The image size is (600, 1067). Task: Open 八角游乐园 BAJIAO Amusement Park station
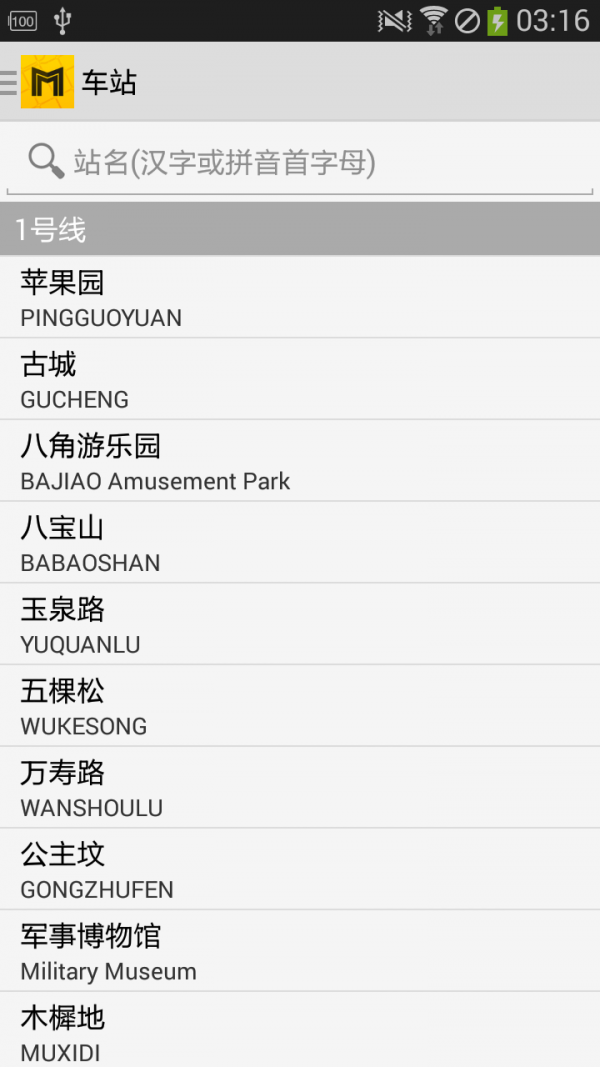[x=300, y=462]
